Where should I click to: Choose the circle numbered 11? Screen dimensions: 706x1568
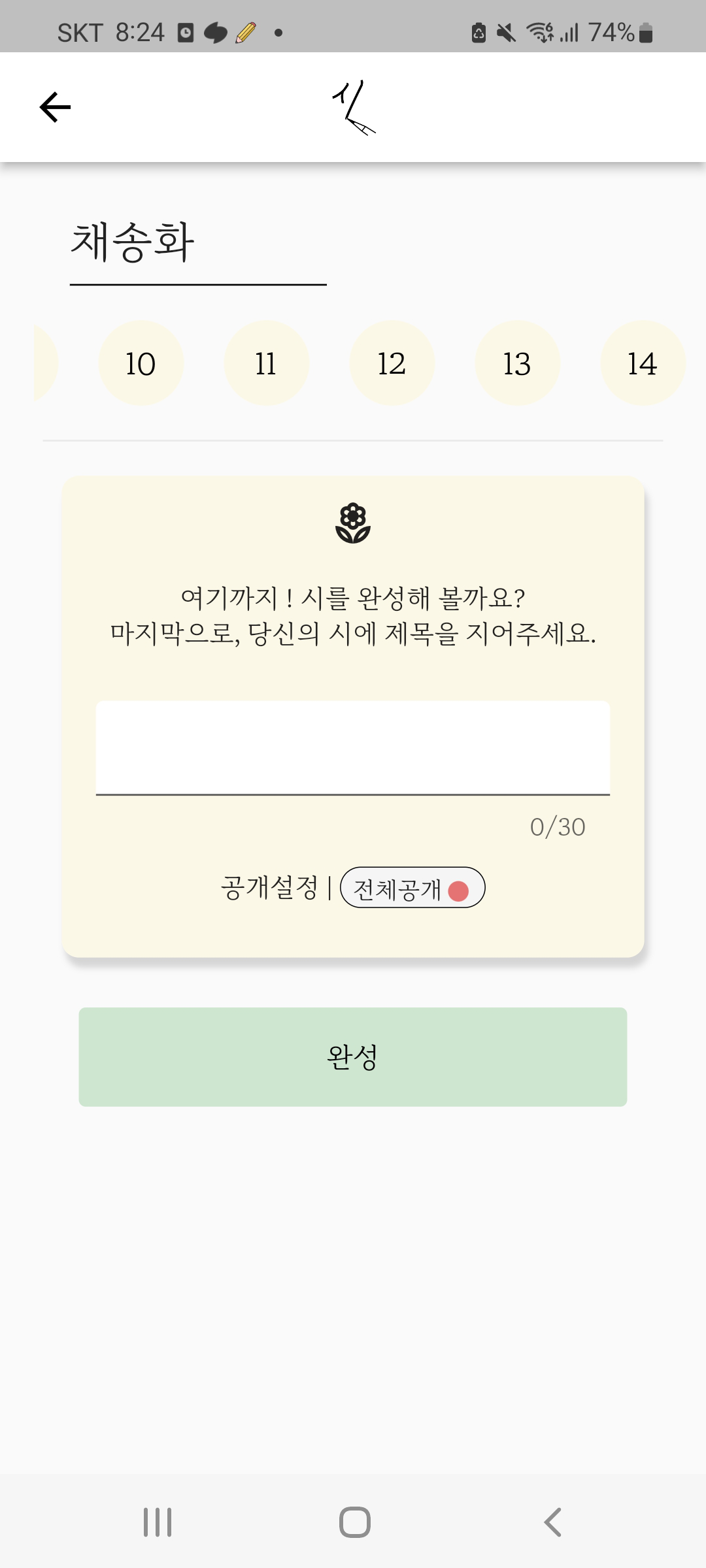pyautogui.click(x=266, y=363)
